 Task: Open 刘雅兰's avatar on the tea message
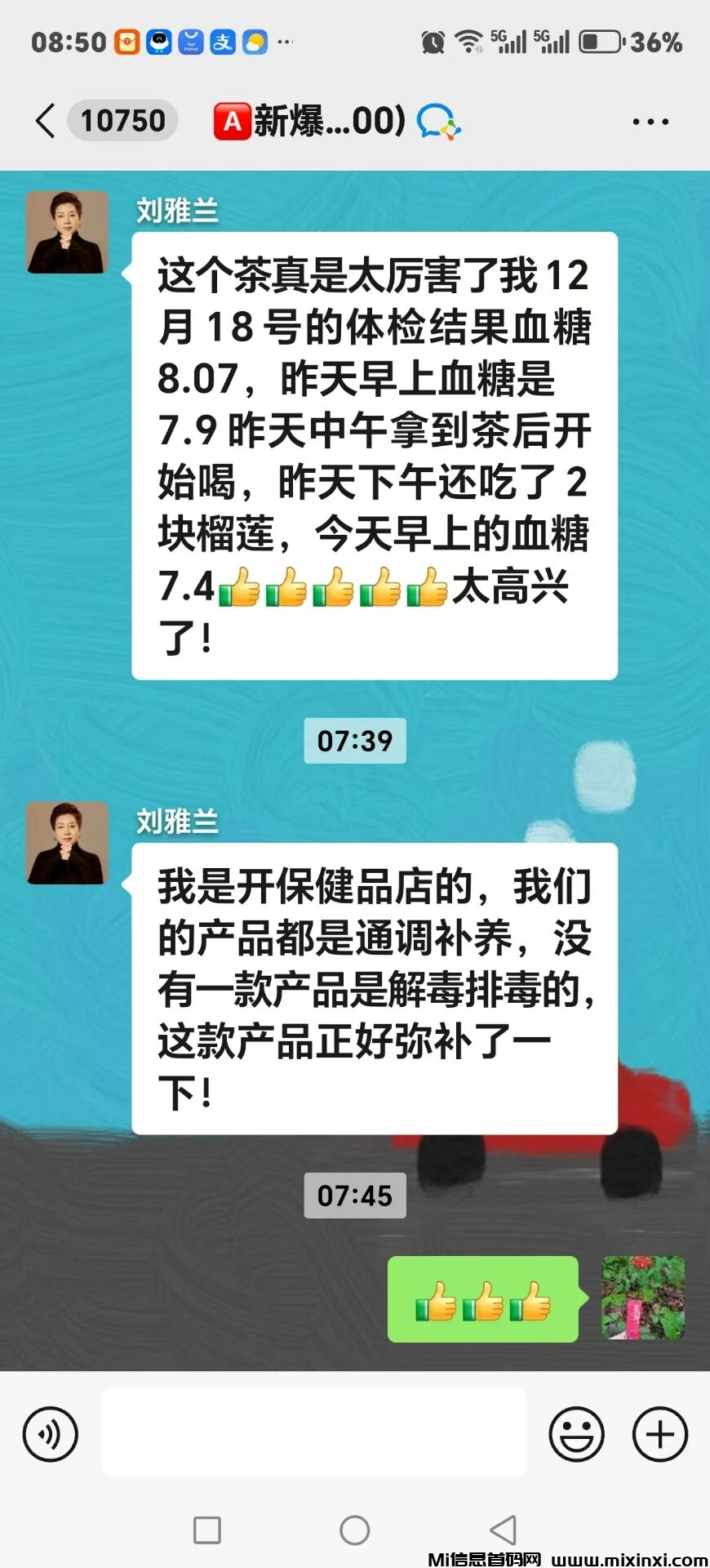point(68,233)
